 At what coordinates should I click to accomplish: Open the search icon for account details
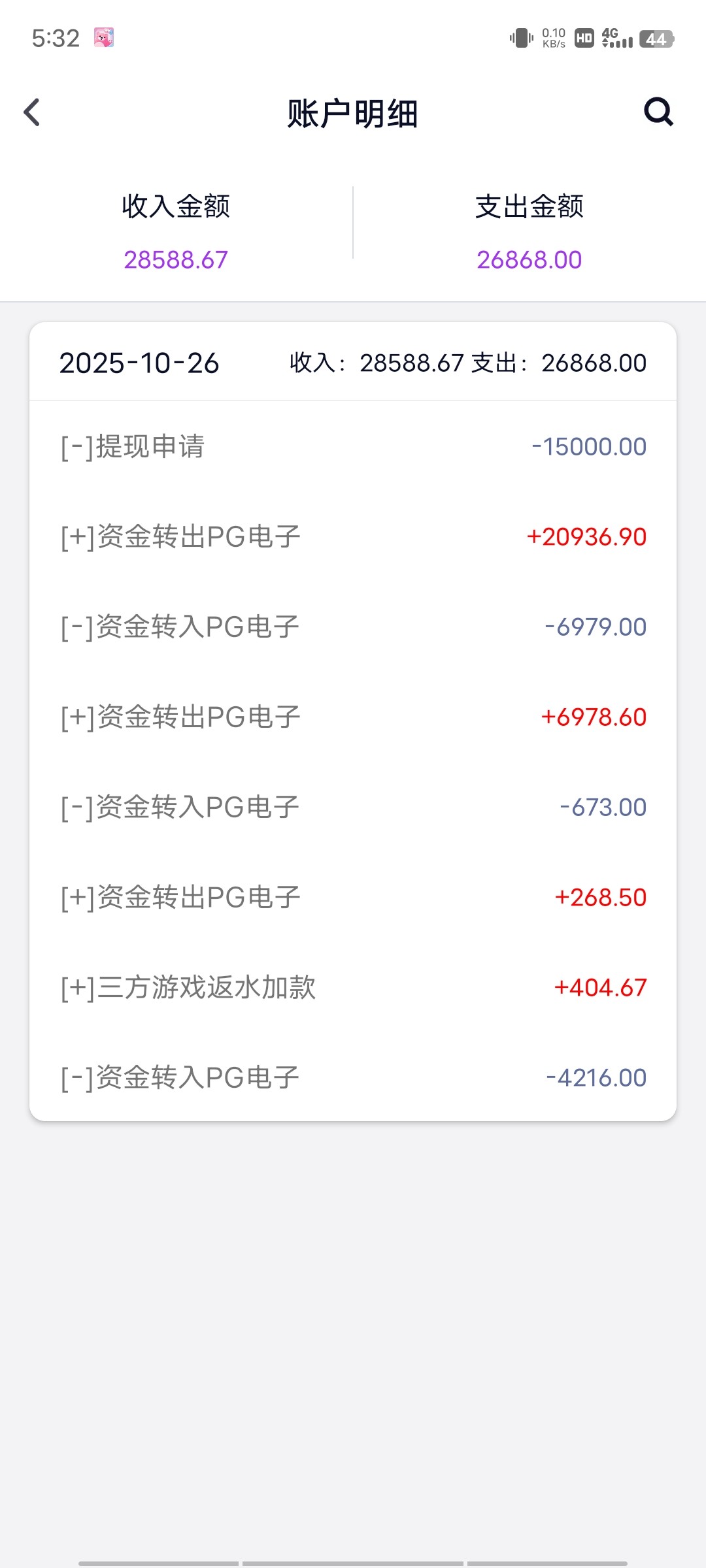point(658,112)
